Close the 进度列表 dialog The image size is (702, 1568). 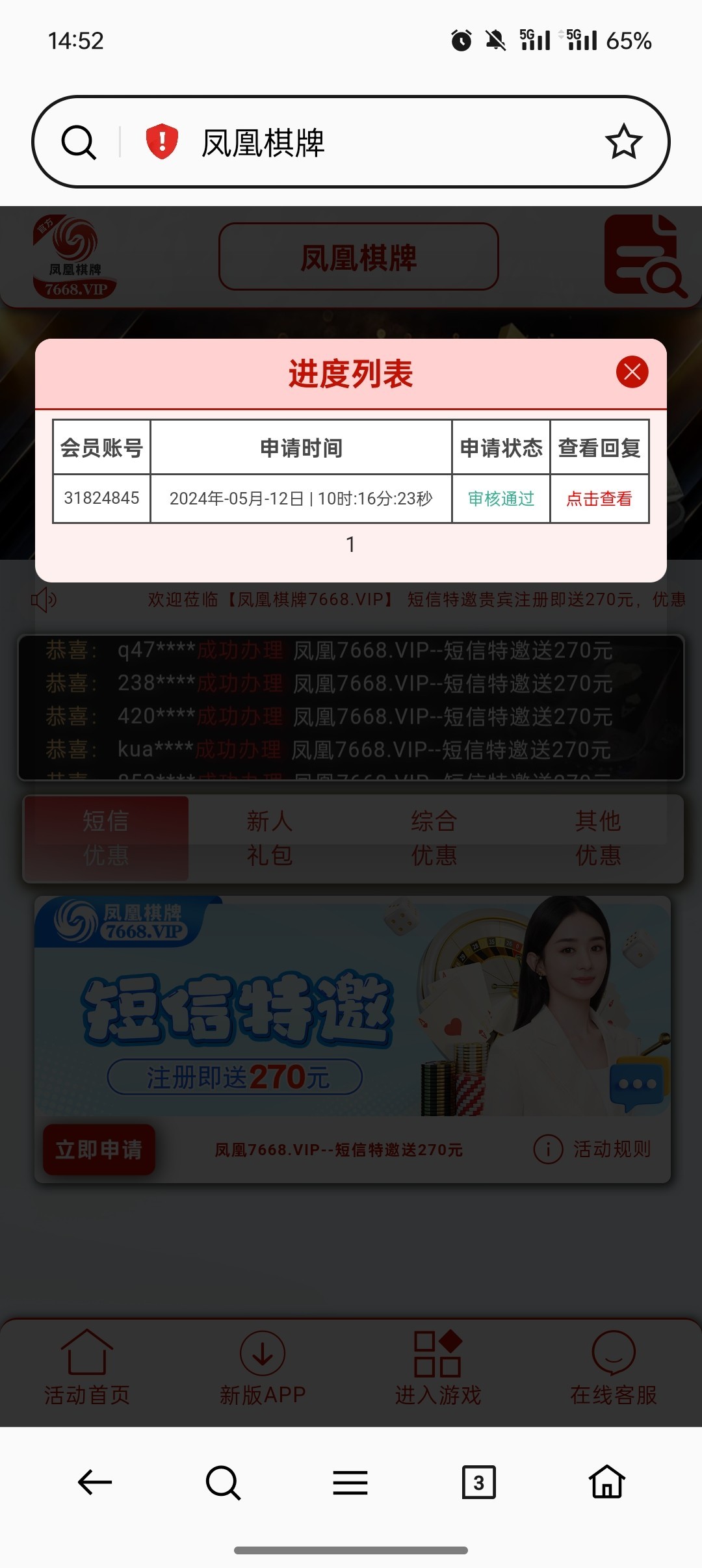point(632,372)
